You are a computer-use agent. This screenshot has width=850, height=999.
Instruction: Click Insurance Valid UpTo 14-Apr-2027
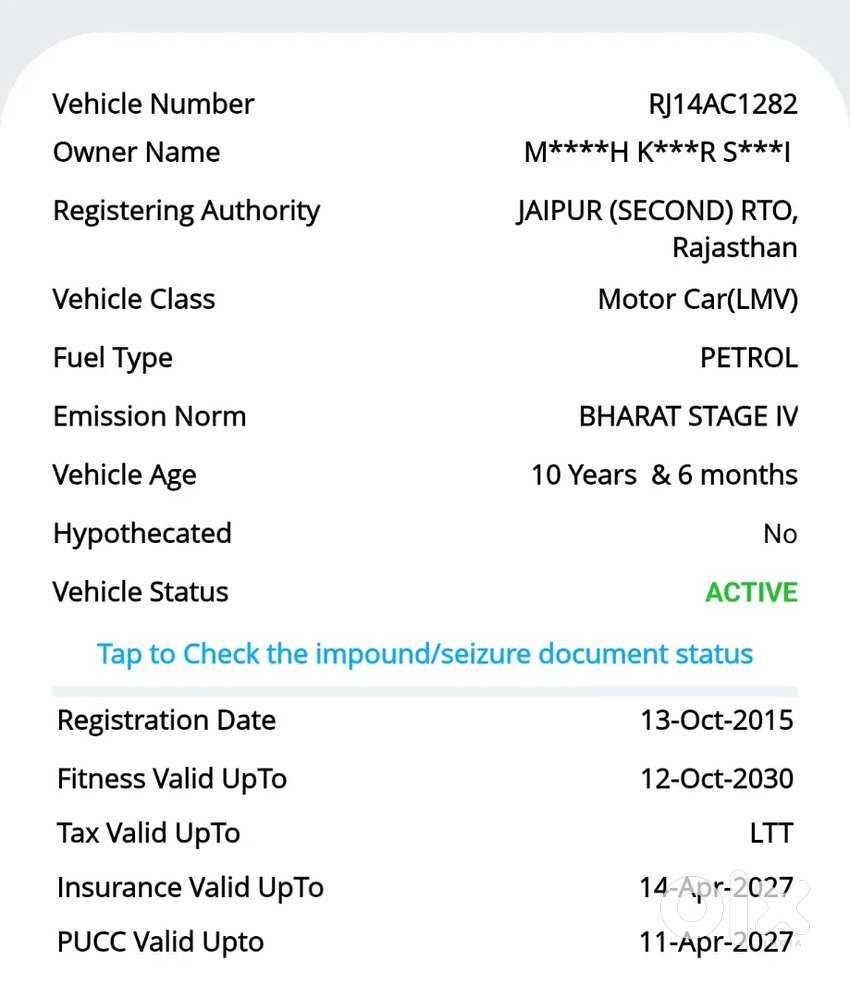click(x=716, y=887)
